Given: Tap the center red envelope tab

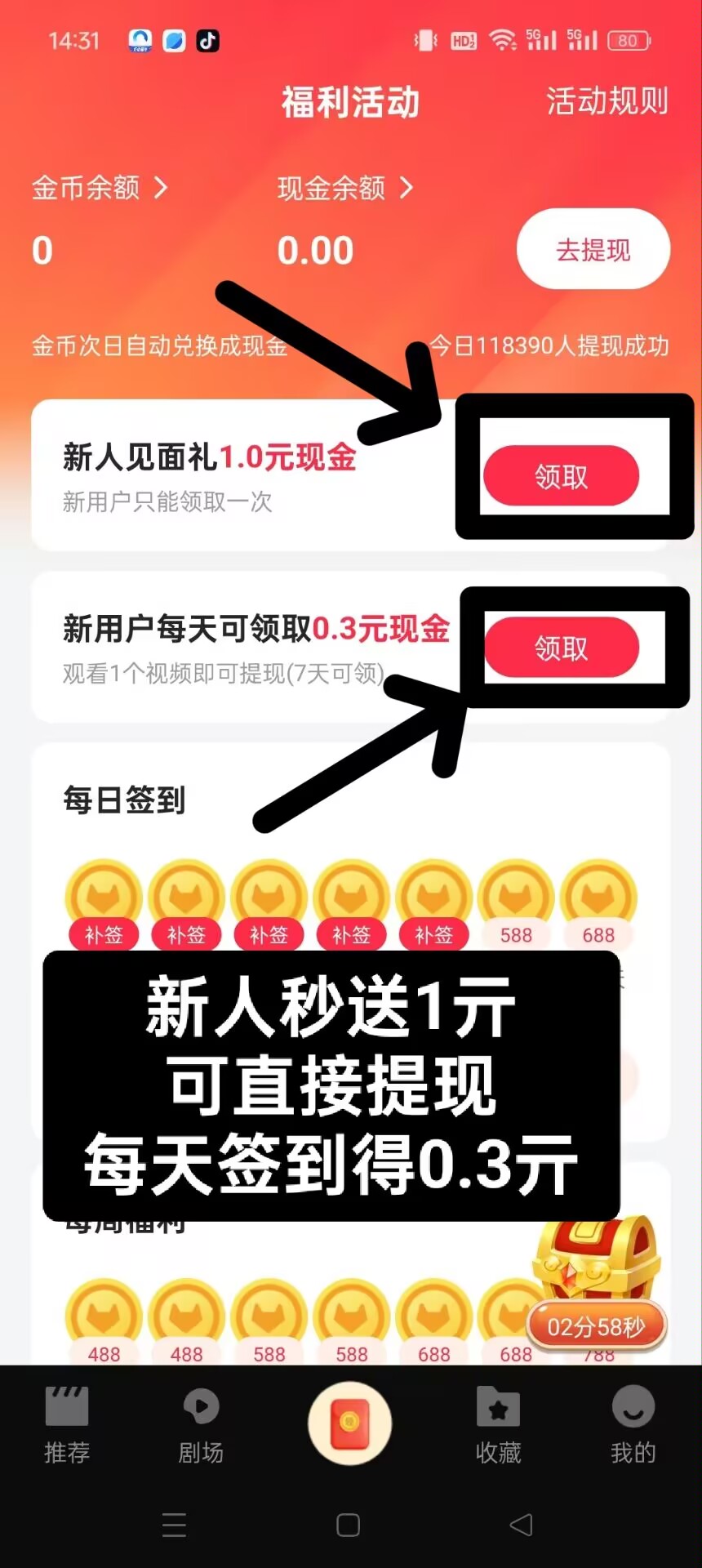Looking at the screenshot, I should click(350, 1423).
